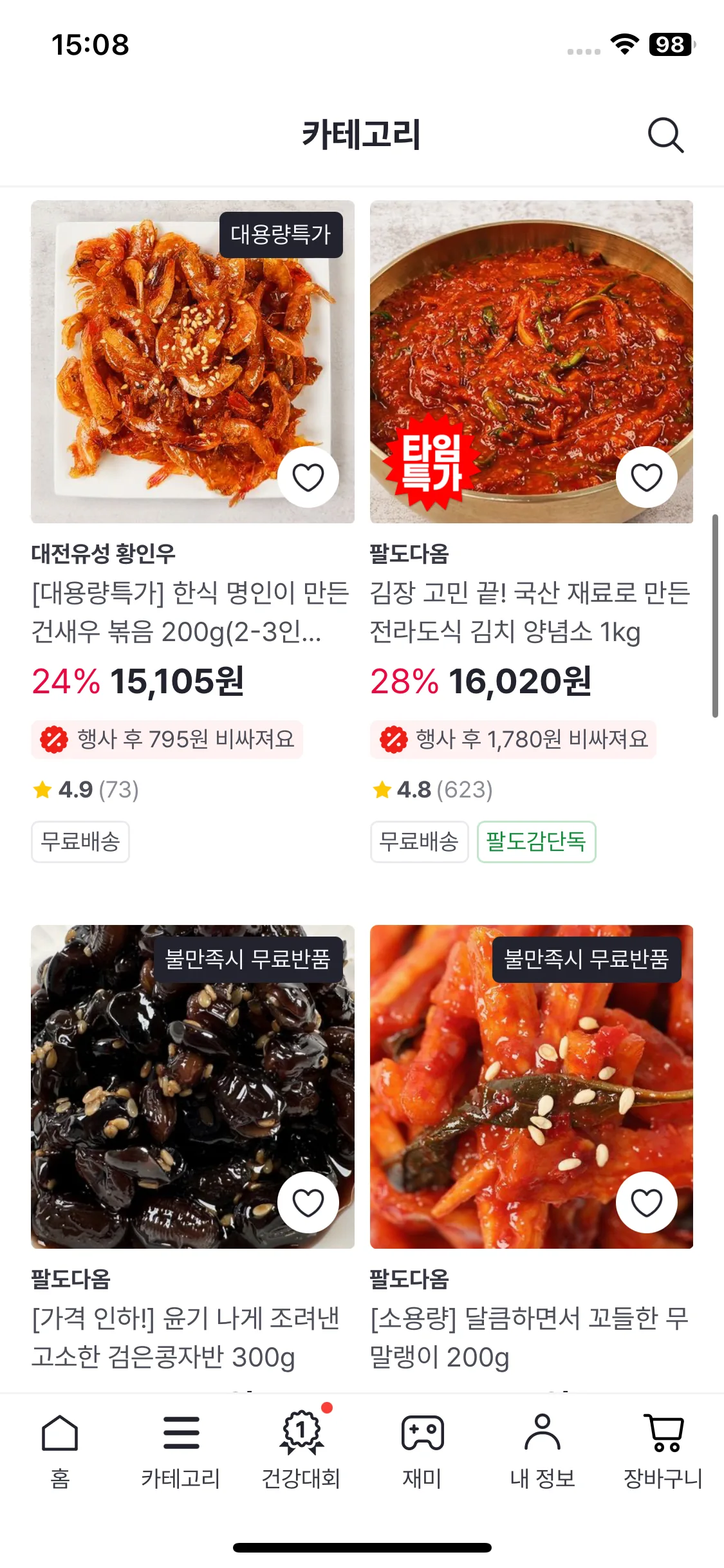This screenshot has width=724, height=1568.
Task: Open the search magnifier icon
Action: (x=665, y=135)
